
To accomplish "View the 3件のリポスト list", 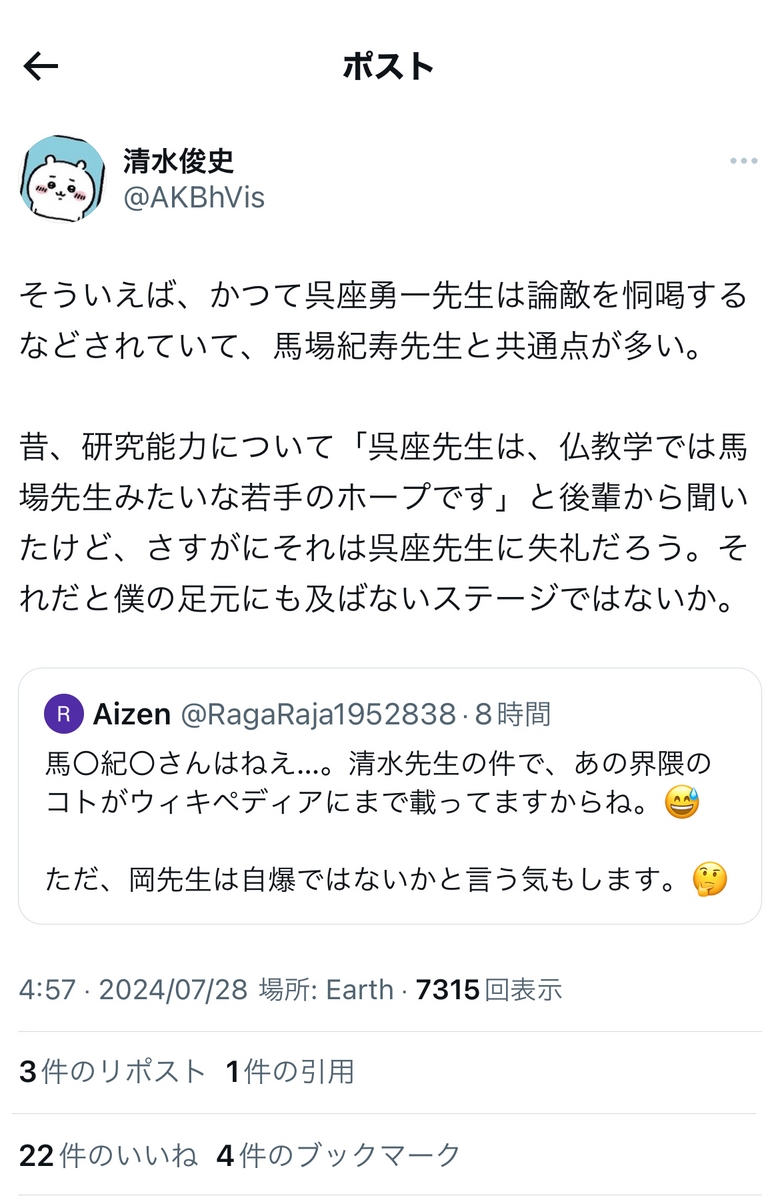I will click(112, 1072).
